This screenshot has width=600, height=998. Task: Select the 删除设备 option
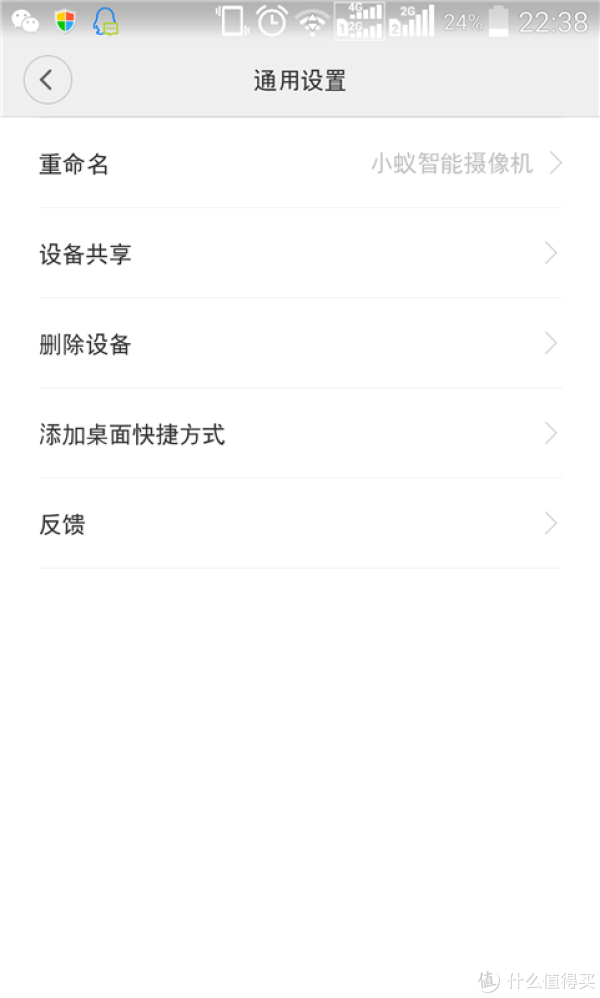(x=300, y=344)
